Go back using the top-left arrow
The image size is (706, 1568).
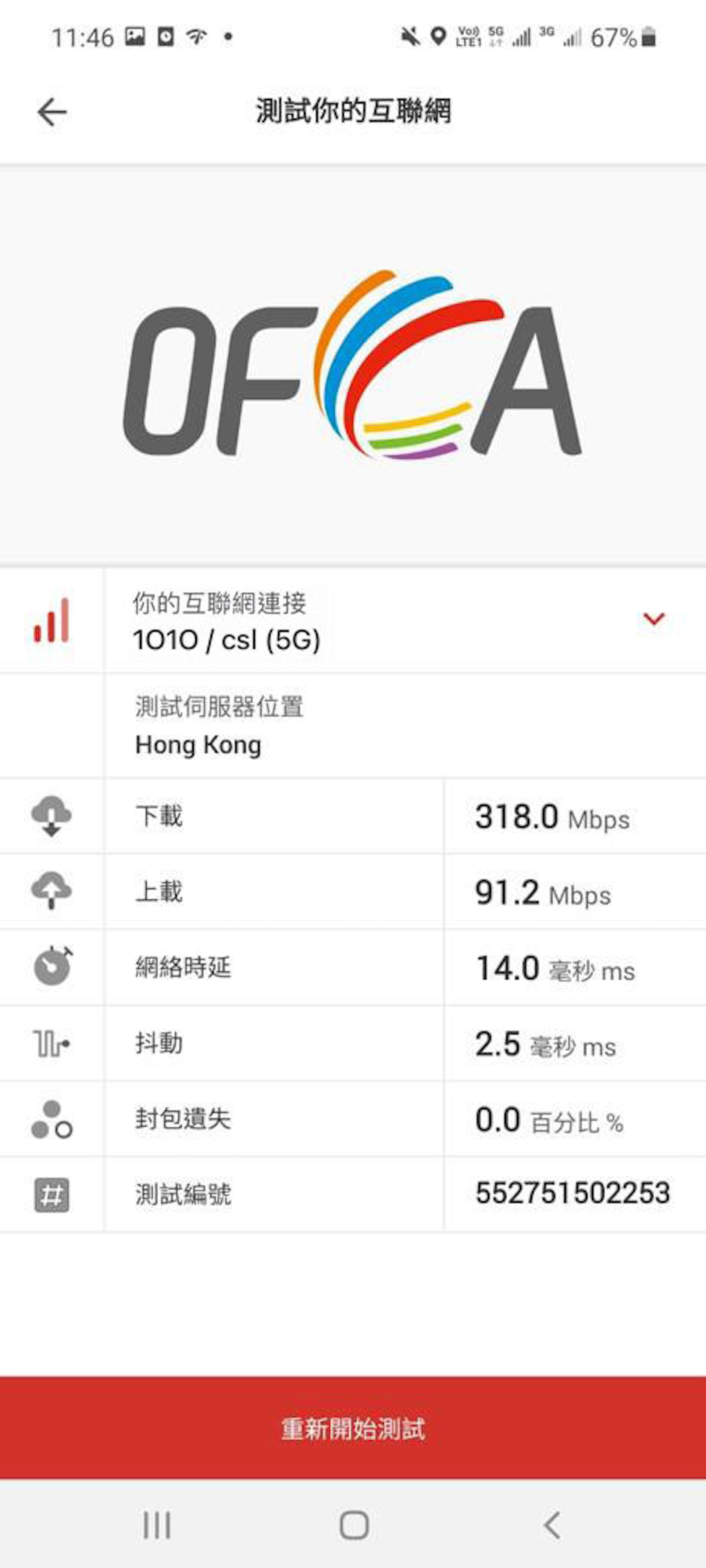pyautogui.click(x=52, y=112)
